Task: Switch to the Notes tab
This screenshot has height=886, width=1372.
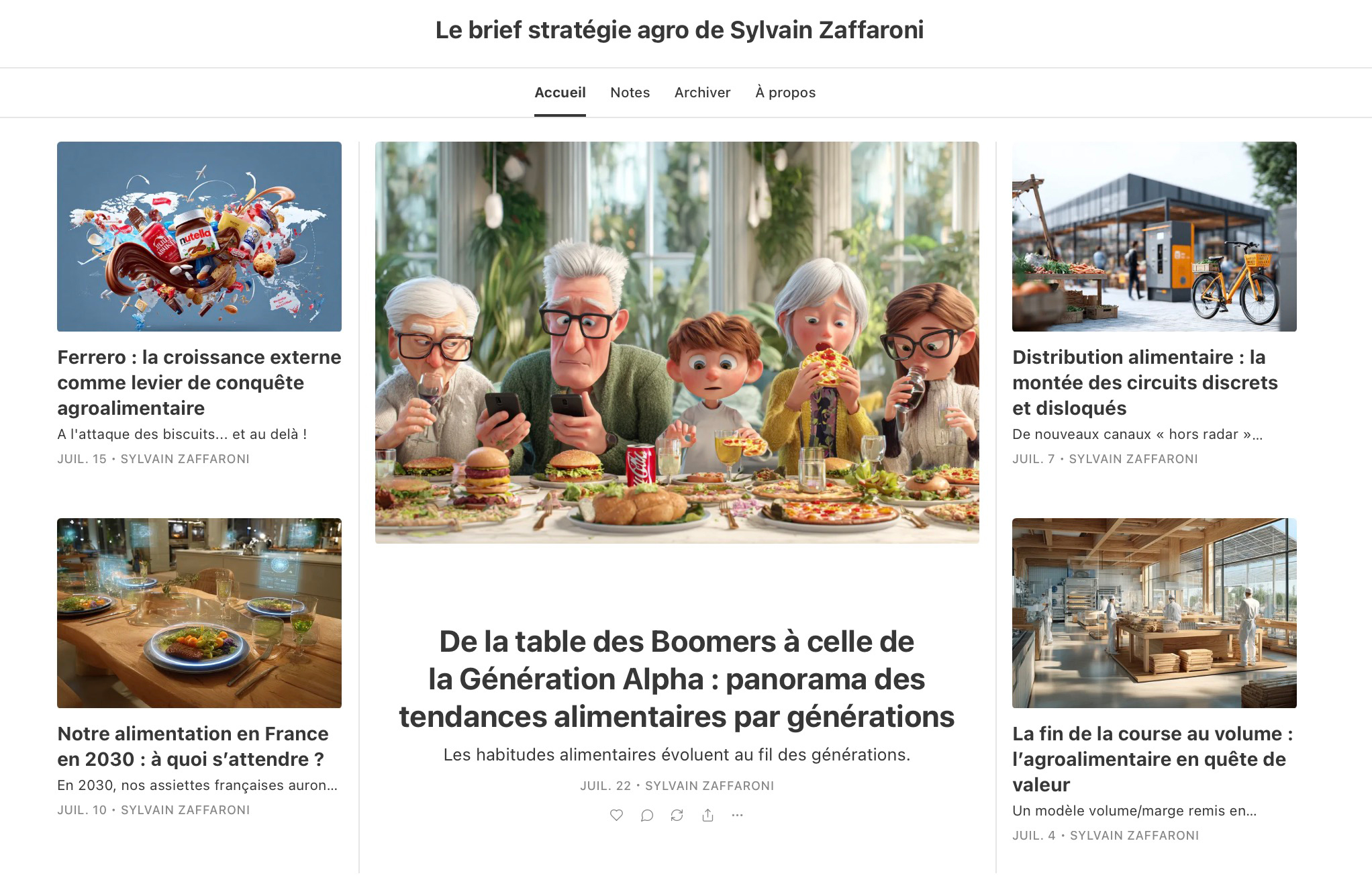Action: [630, 93]
